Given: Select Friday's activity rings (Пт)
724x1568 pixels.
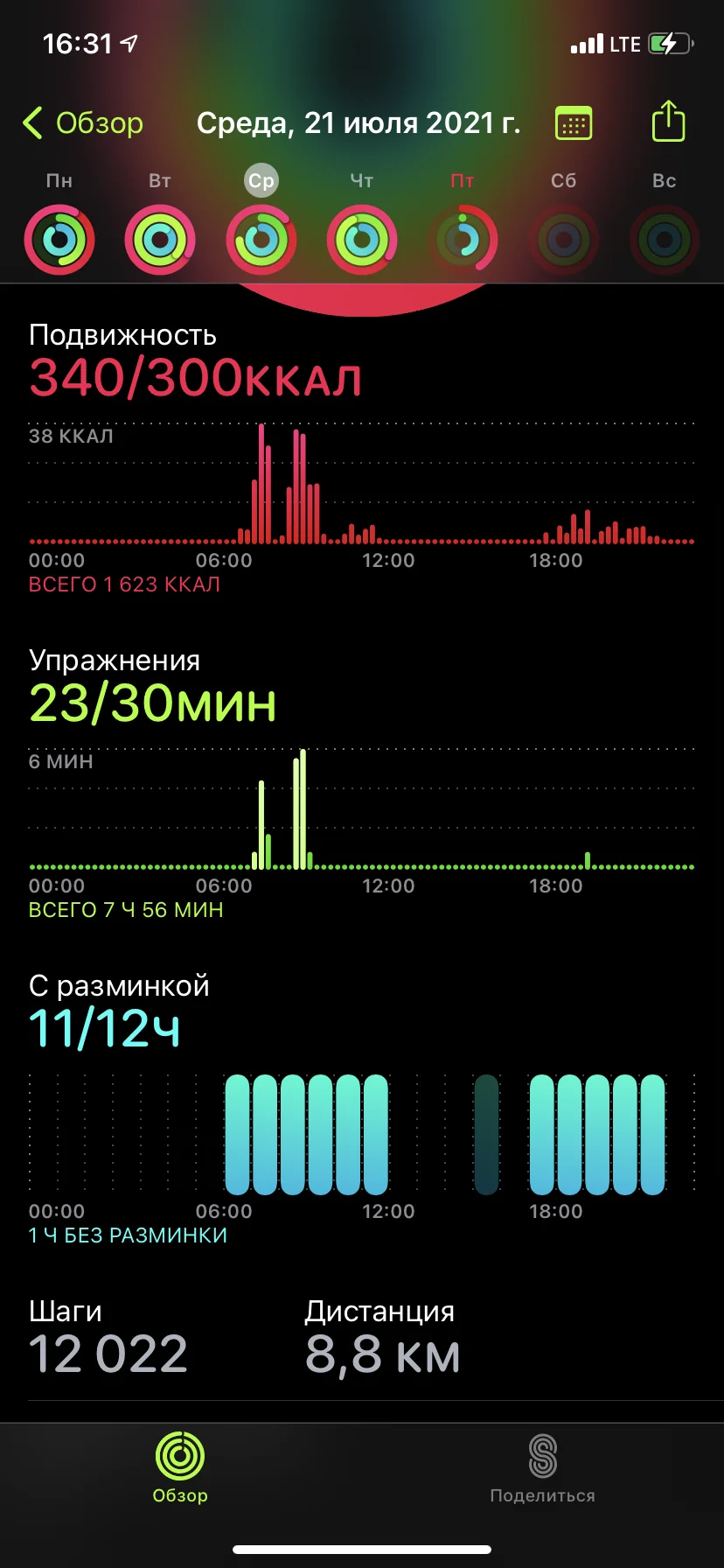Looking at the screenshot, I should point(463,239).
